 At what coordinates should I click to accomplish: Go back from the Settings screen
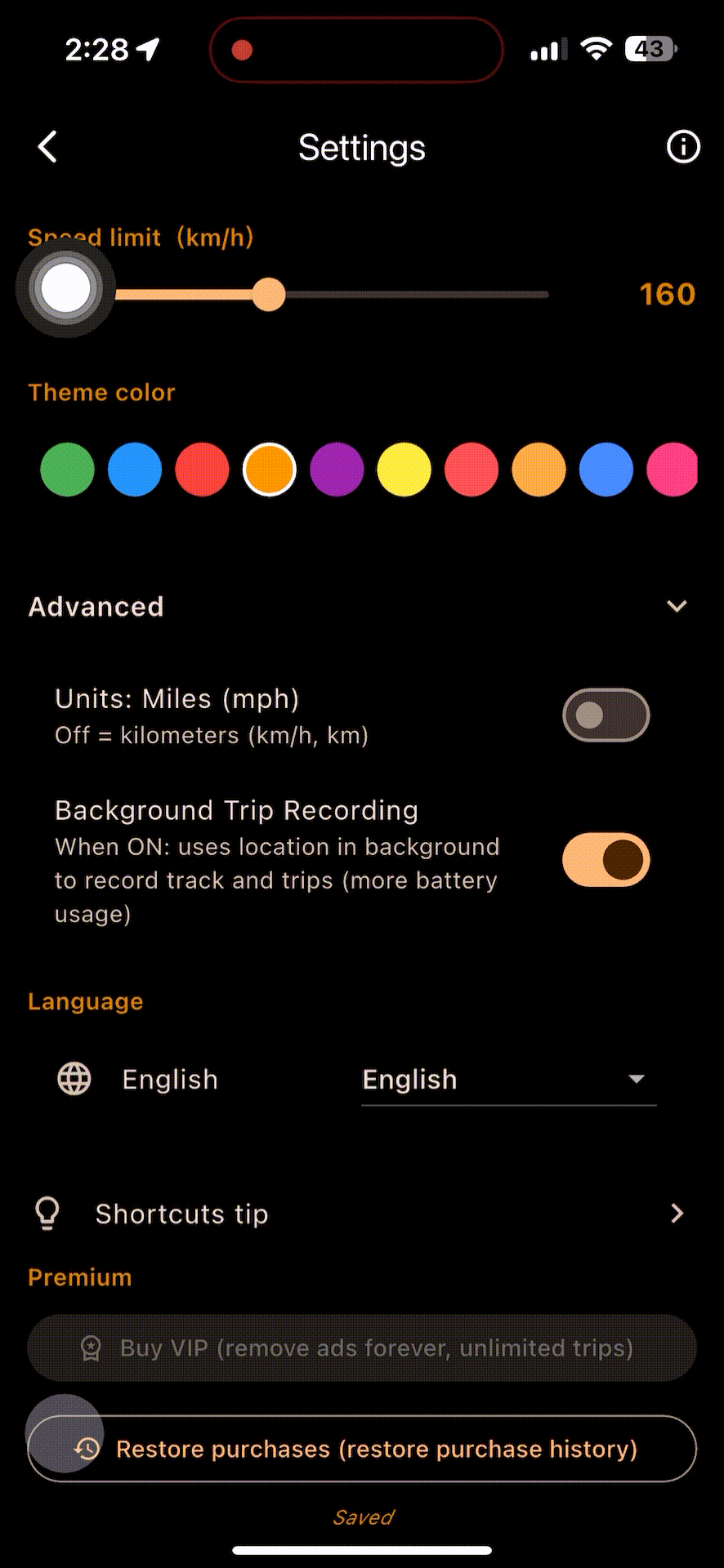tap(48, 148)
